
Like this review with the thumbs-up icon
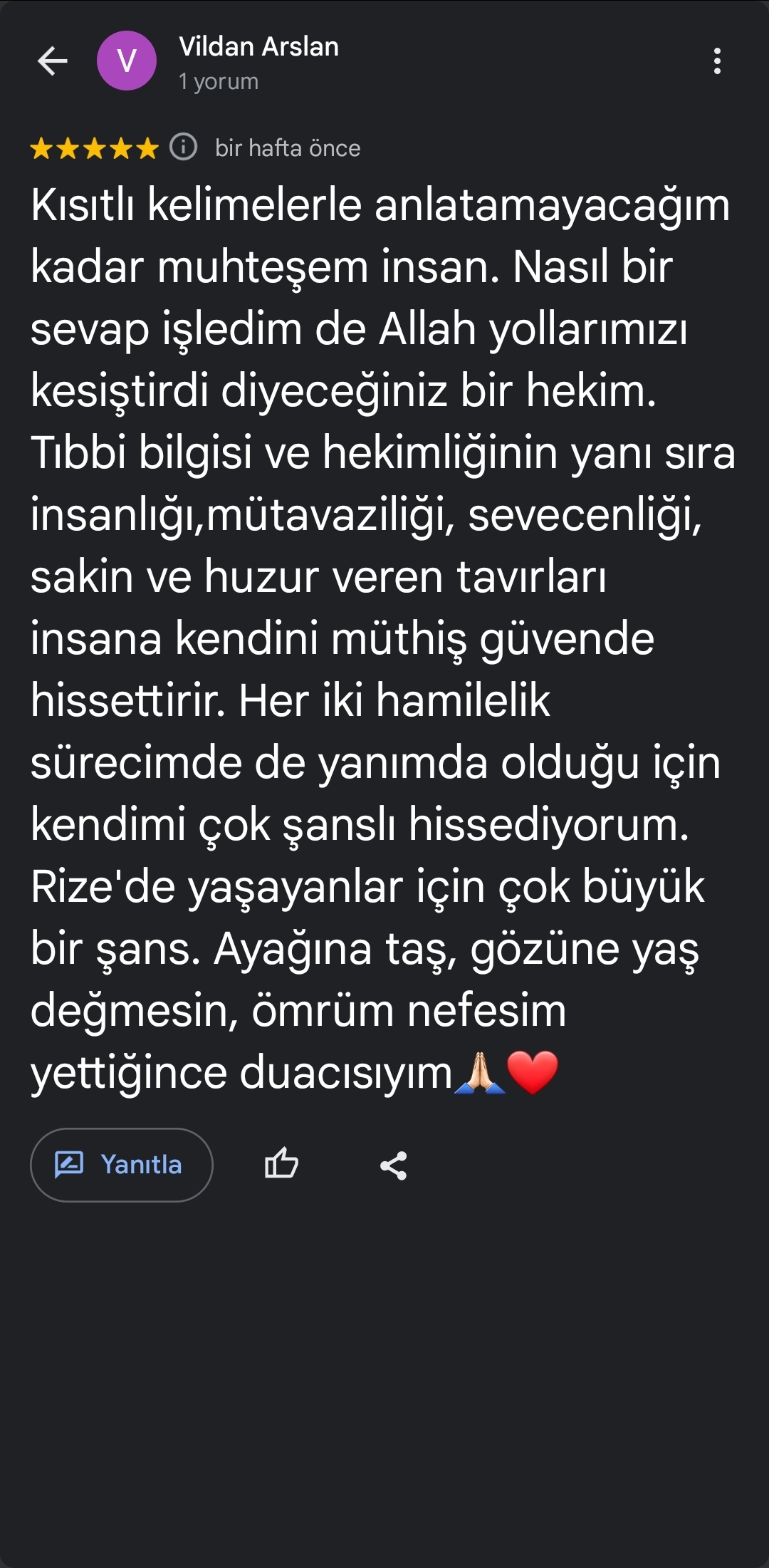[281, 1165]
